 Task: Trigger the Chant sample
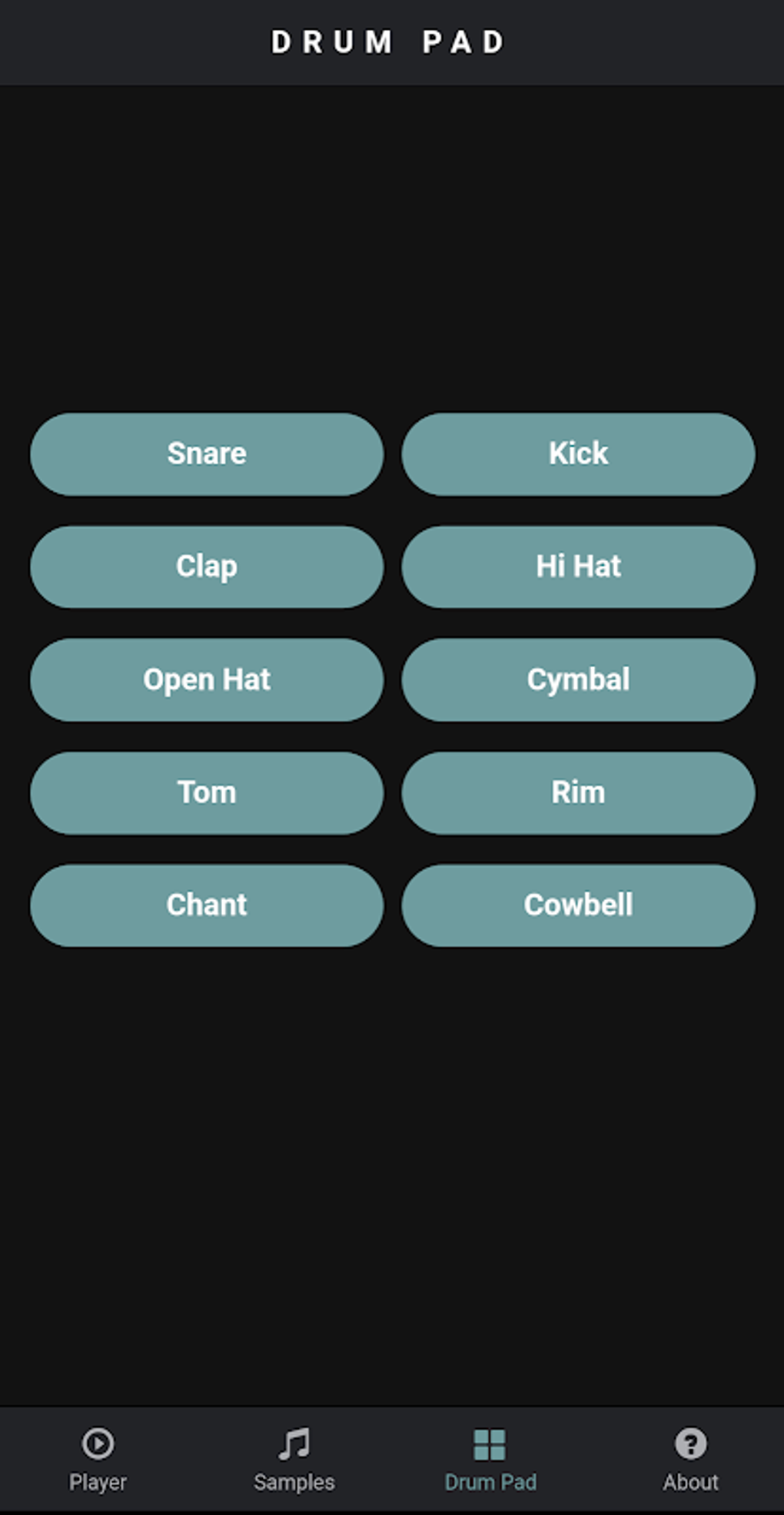click(x=206, y=905)
